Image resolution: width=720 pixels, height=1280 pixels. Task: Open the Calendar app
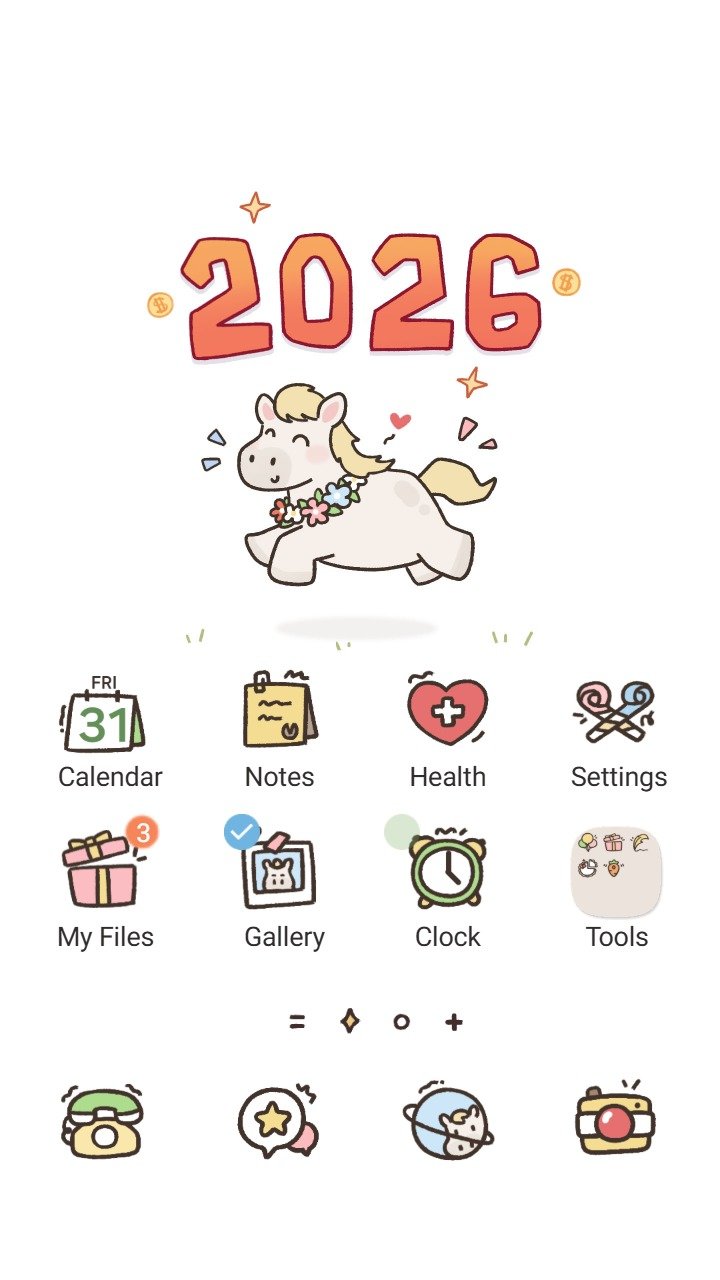tap(105, 716)
